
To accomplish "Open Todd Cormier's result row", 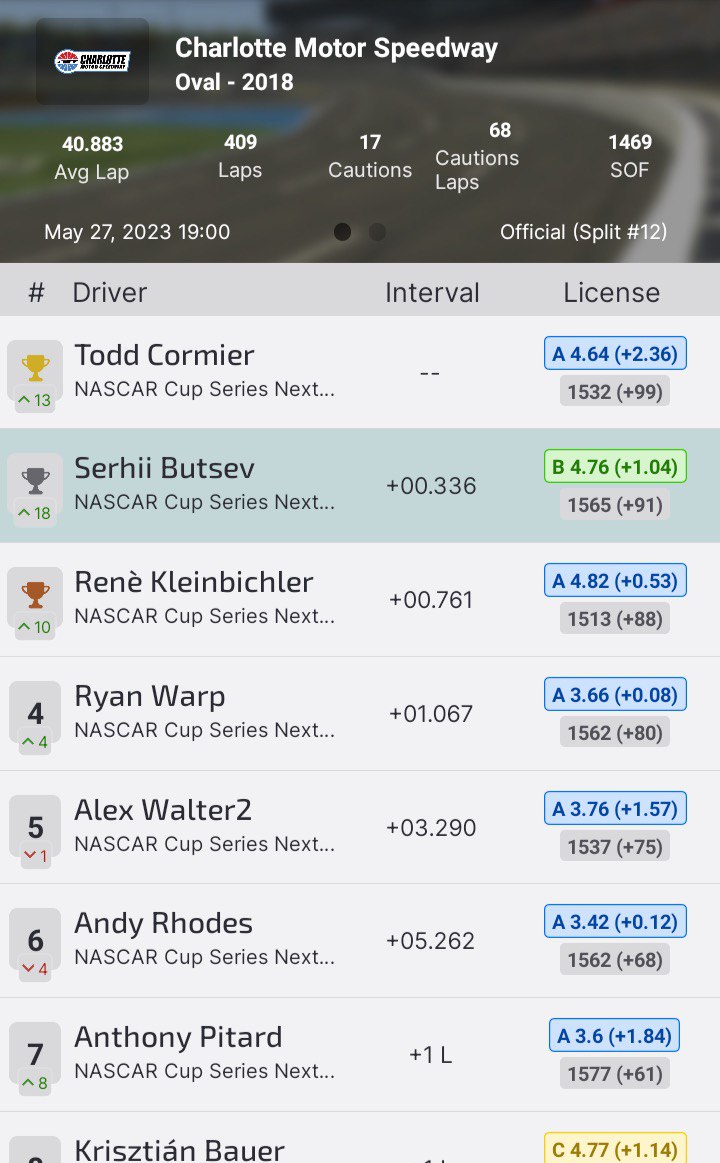I will click(x=360, y=372).
